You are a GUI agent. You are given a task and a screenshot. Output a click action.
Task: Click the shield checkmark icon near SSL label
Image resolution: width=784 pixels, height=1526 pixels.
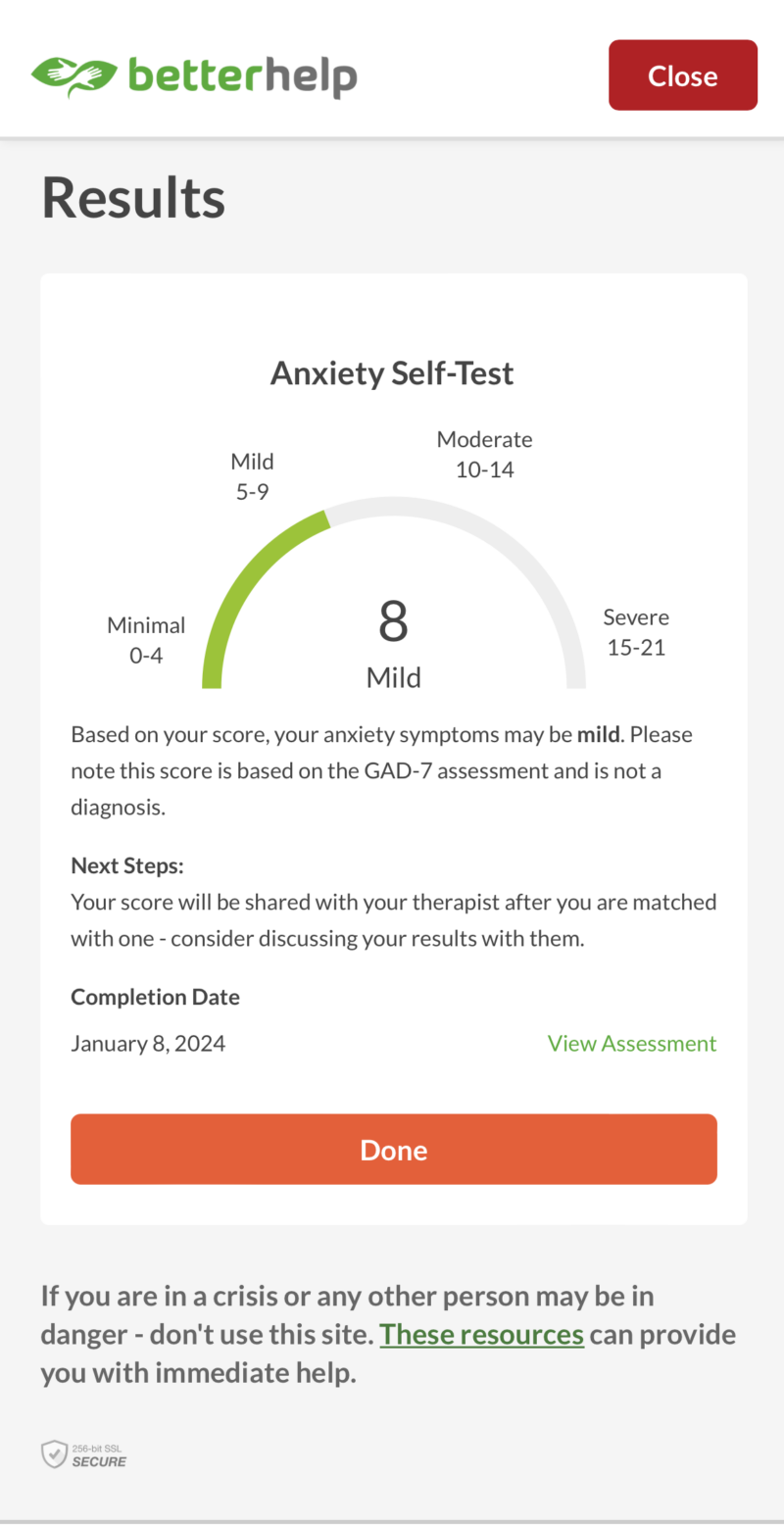coord(55,1454)
